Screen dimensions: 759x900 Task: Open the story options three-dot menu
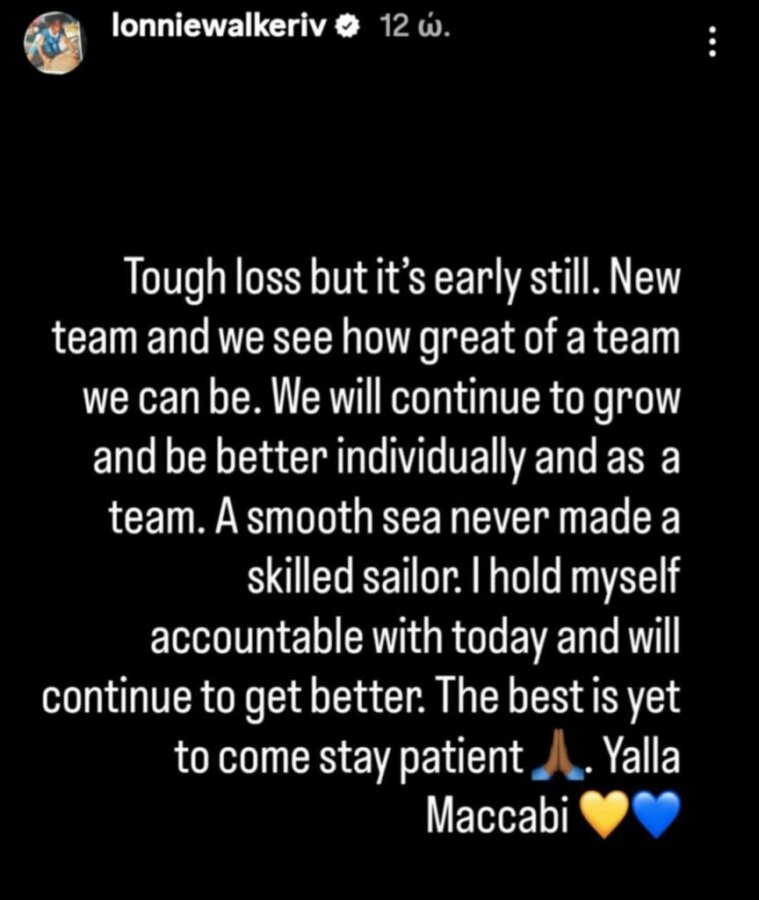click(x=712, y=41)
